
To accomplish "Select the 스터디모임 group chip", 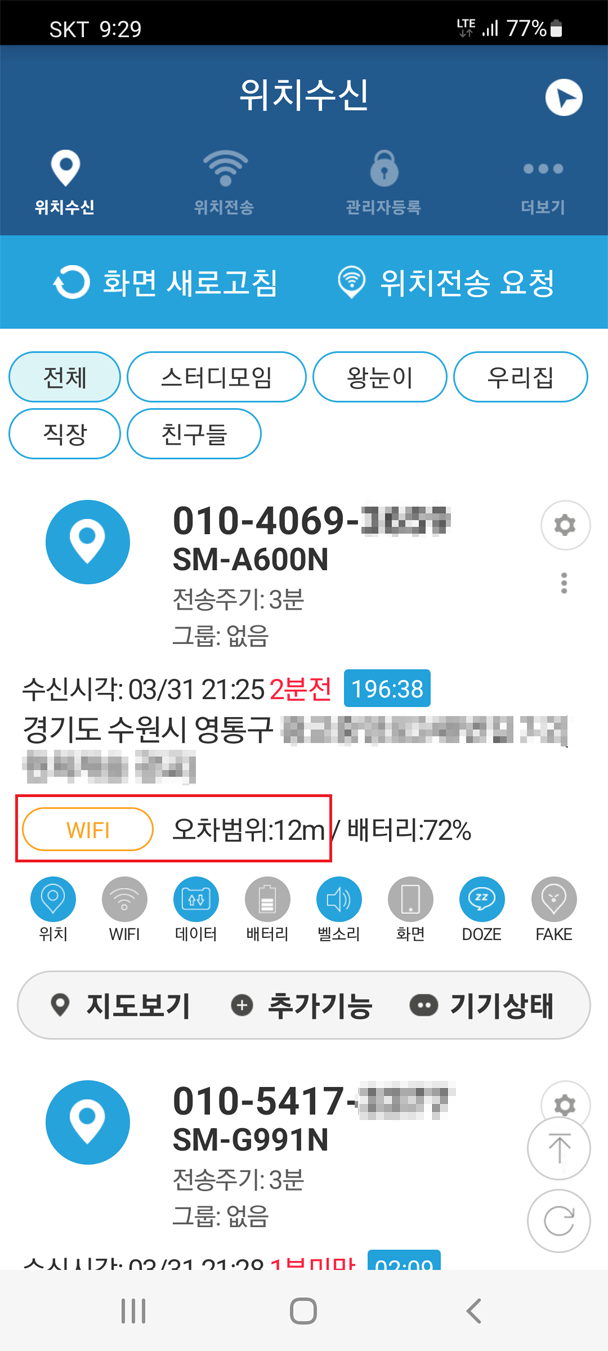I will pyautogui.click(x=217, y=377).
